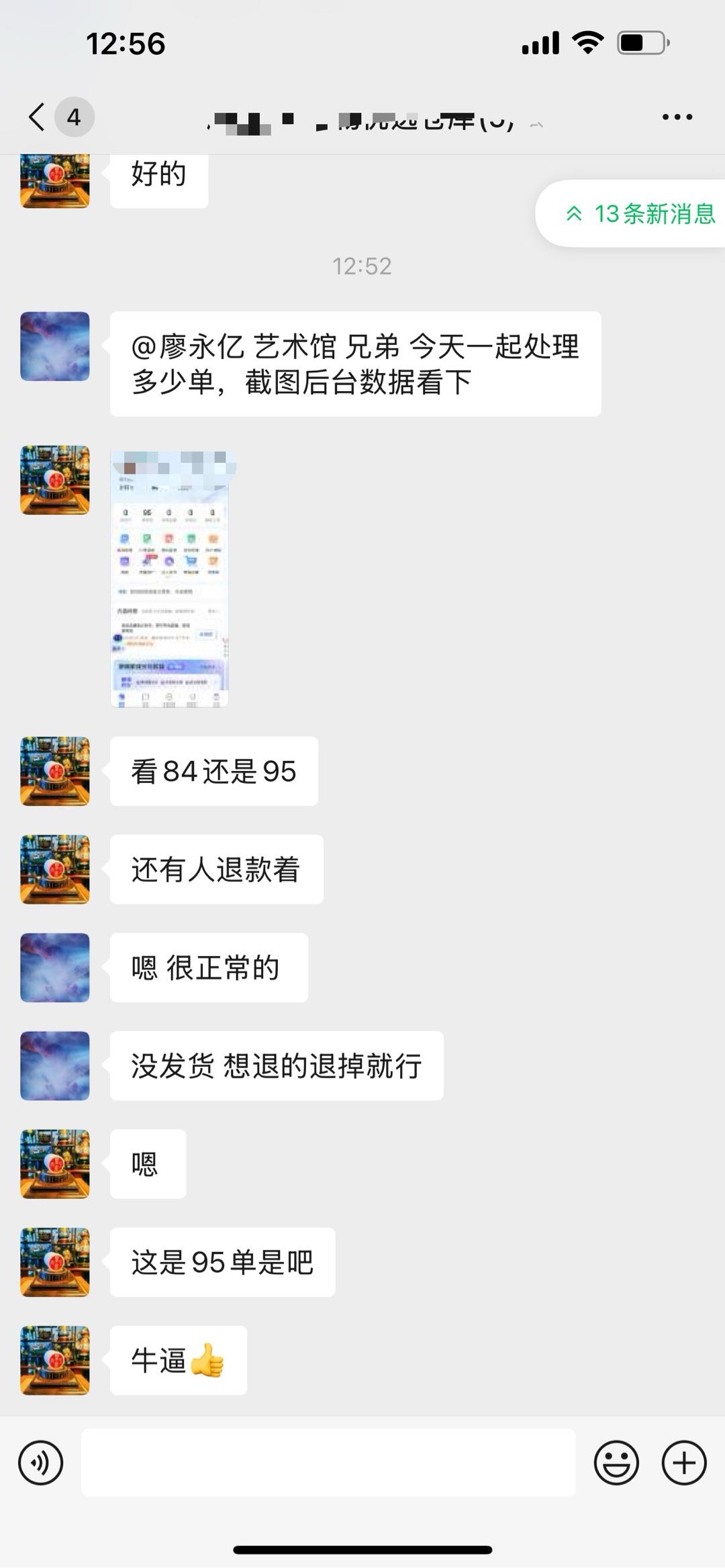This screenshot has height=1568, width=725.
Task: Tap the avatar beside 牛逼 message
Action: [54, 1359]
